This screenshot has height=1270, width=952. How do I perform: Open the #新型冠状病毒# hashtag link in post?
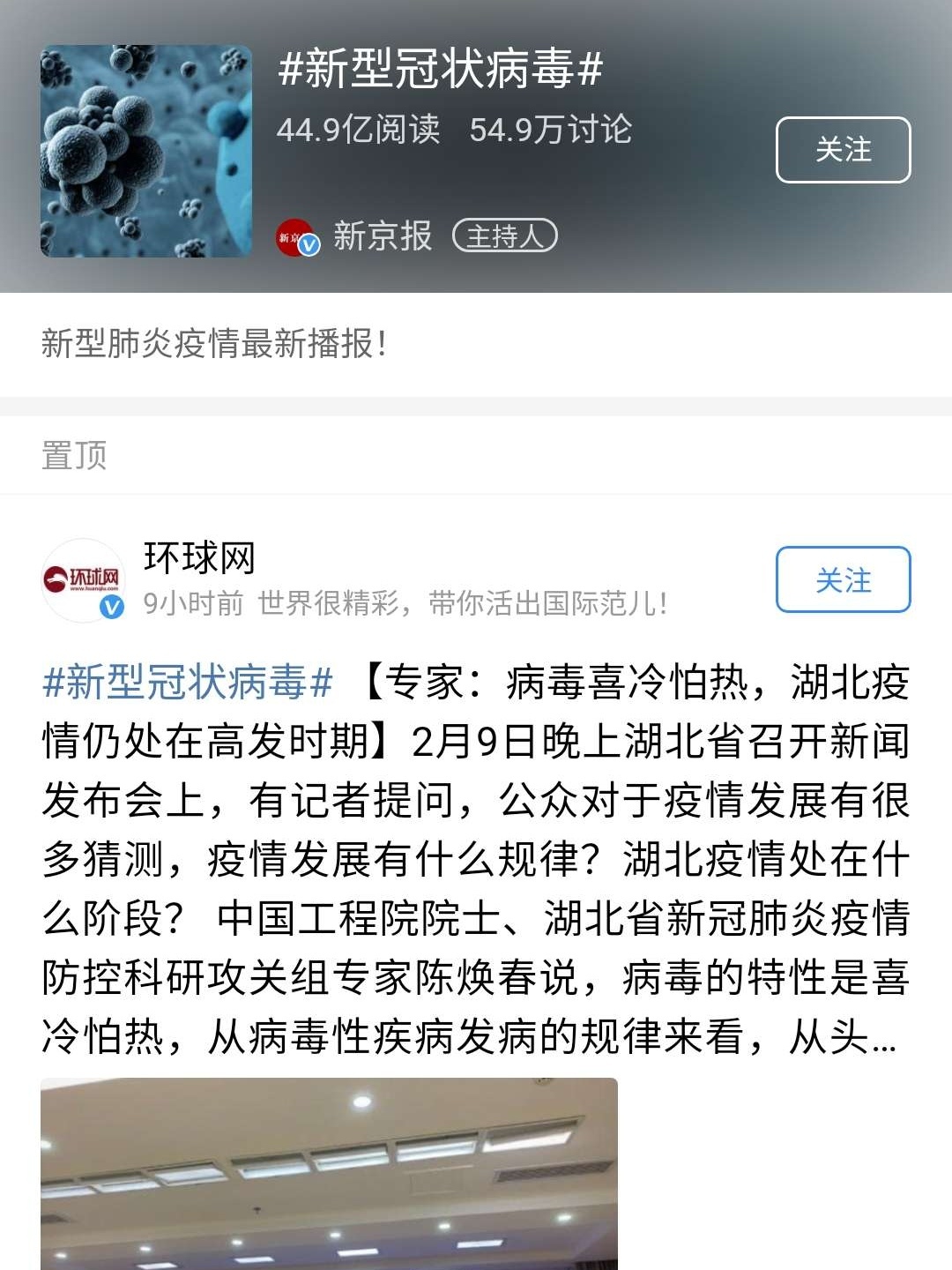coord(188,683)
